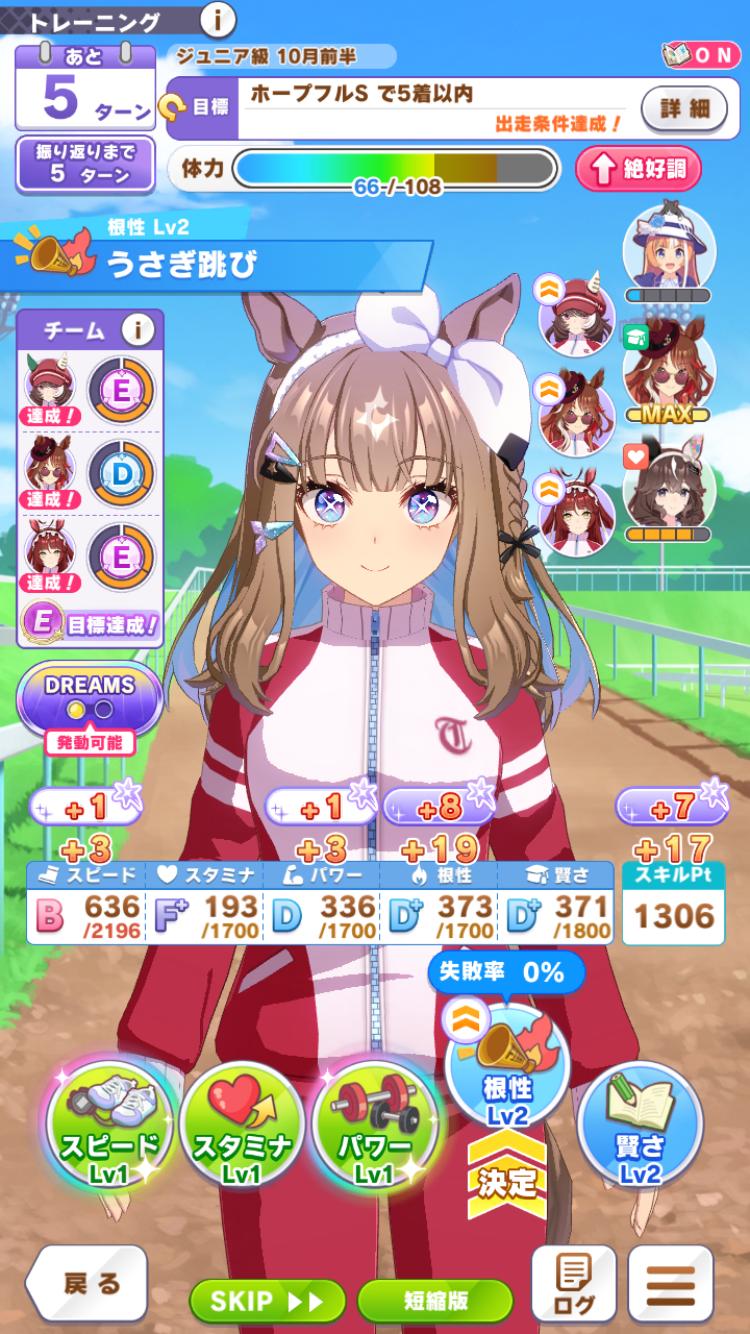Open goal details with 詳細 button

point(684,107)
